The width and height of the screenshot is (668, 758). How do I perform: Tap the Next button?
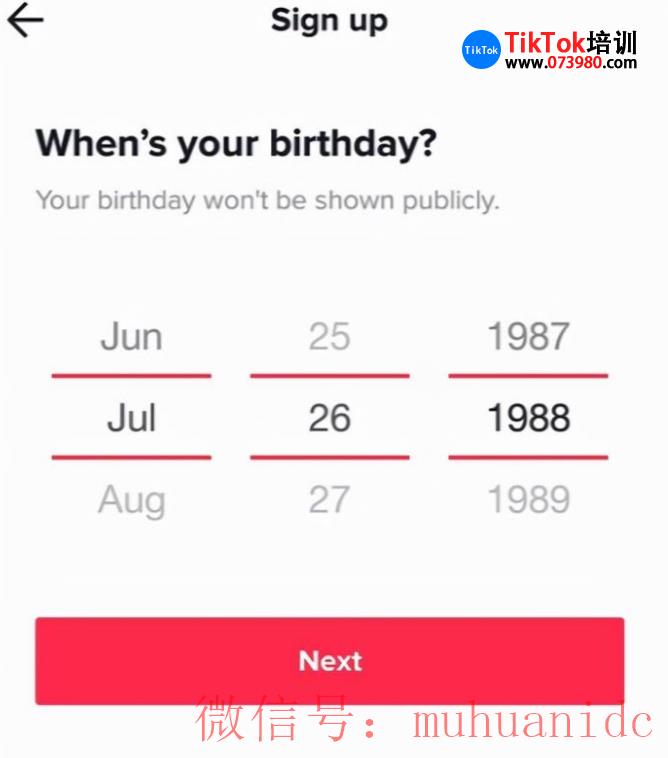[x=330, y=661]
